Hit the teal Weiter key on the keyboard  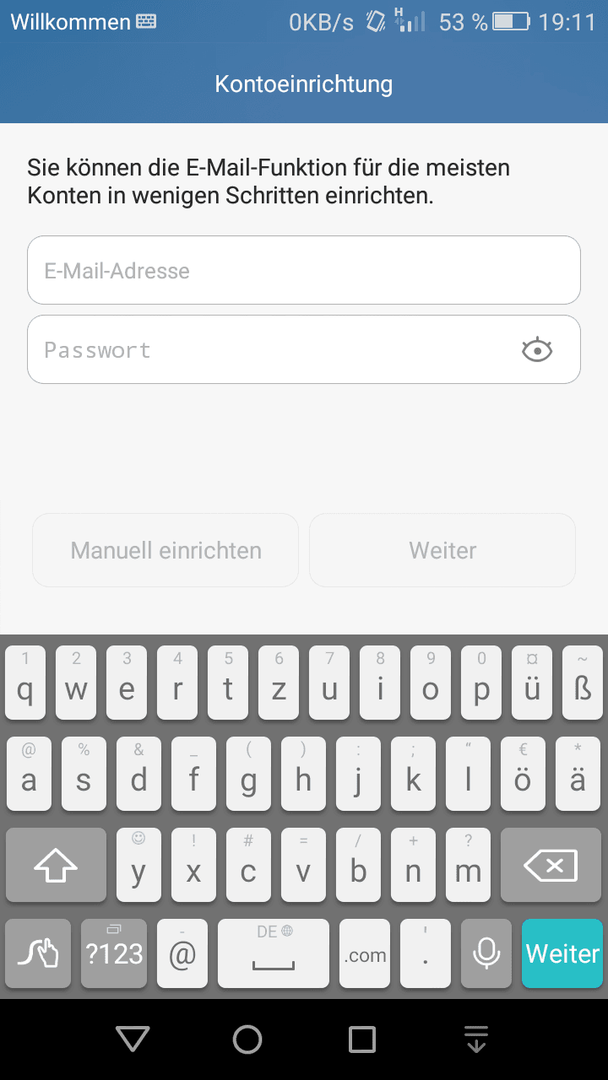(563, 953)
